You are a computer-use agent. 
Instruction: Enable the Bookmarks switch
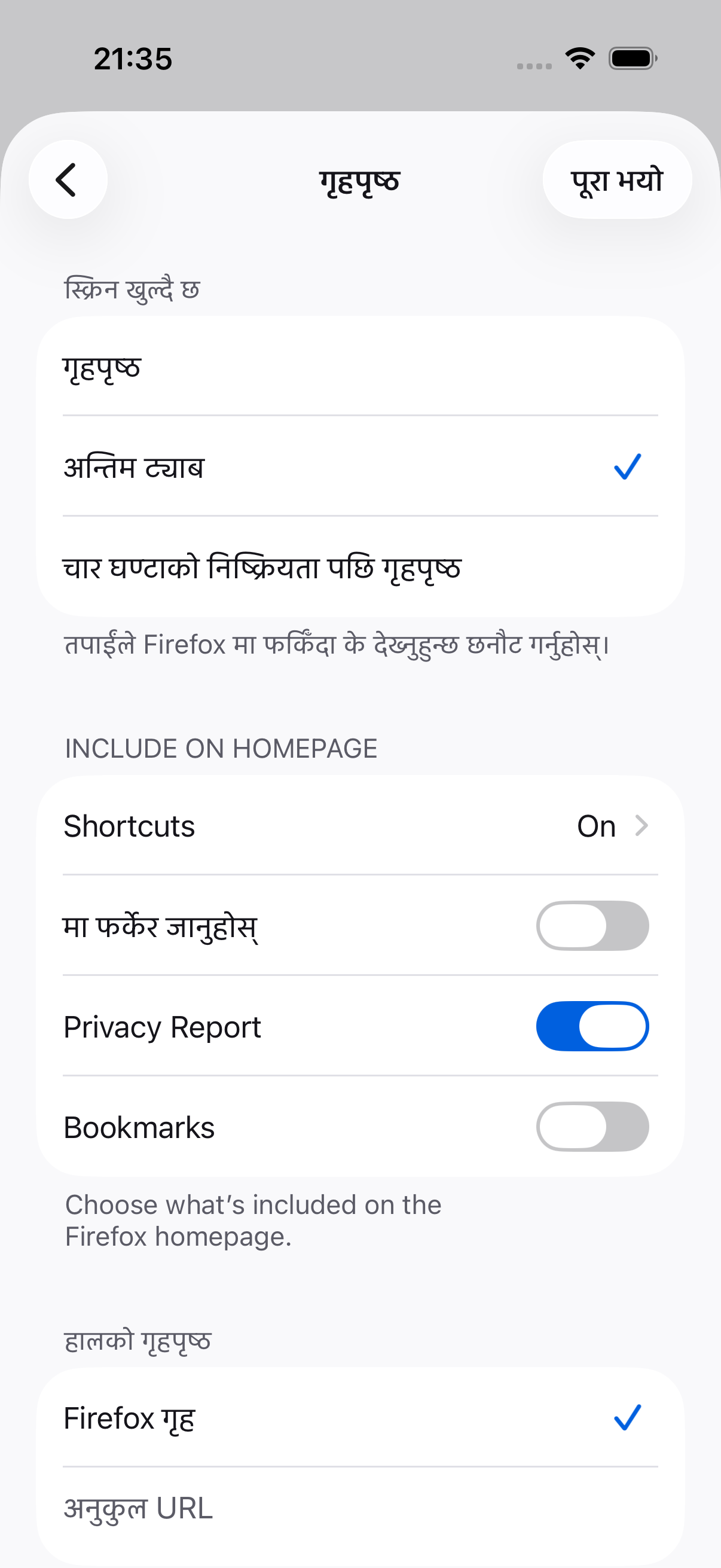click(592, 1127)
